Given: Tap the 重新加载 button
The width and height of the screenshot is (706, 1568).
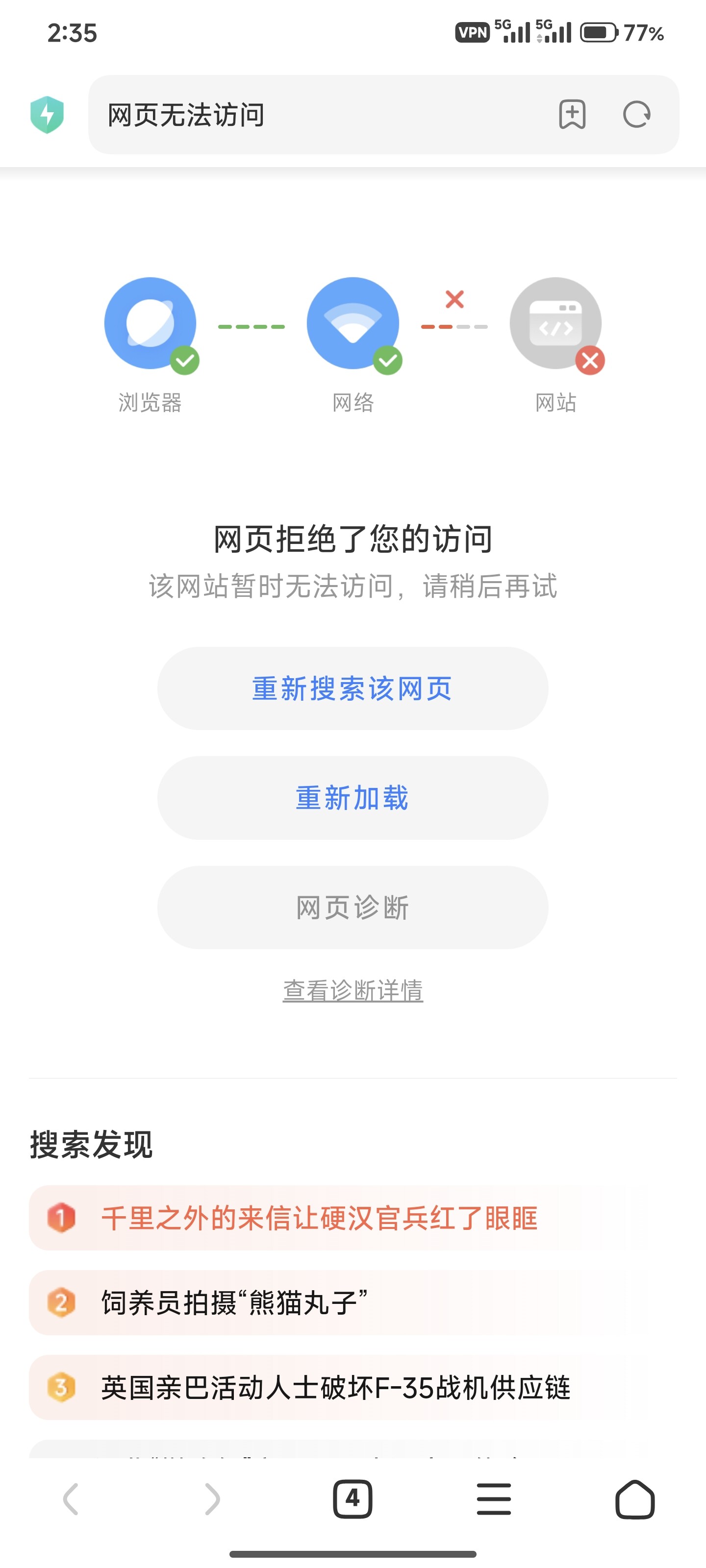Looking at the screenshot, I should (x=353, y=798).
